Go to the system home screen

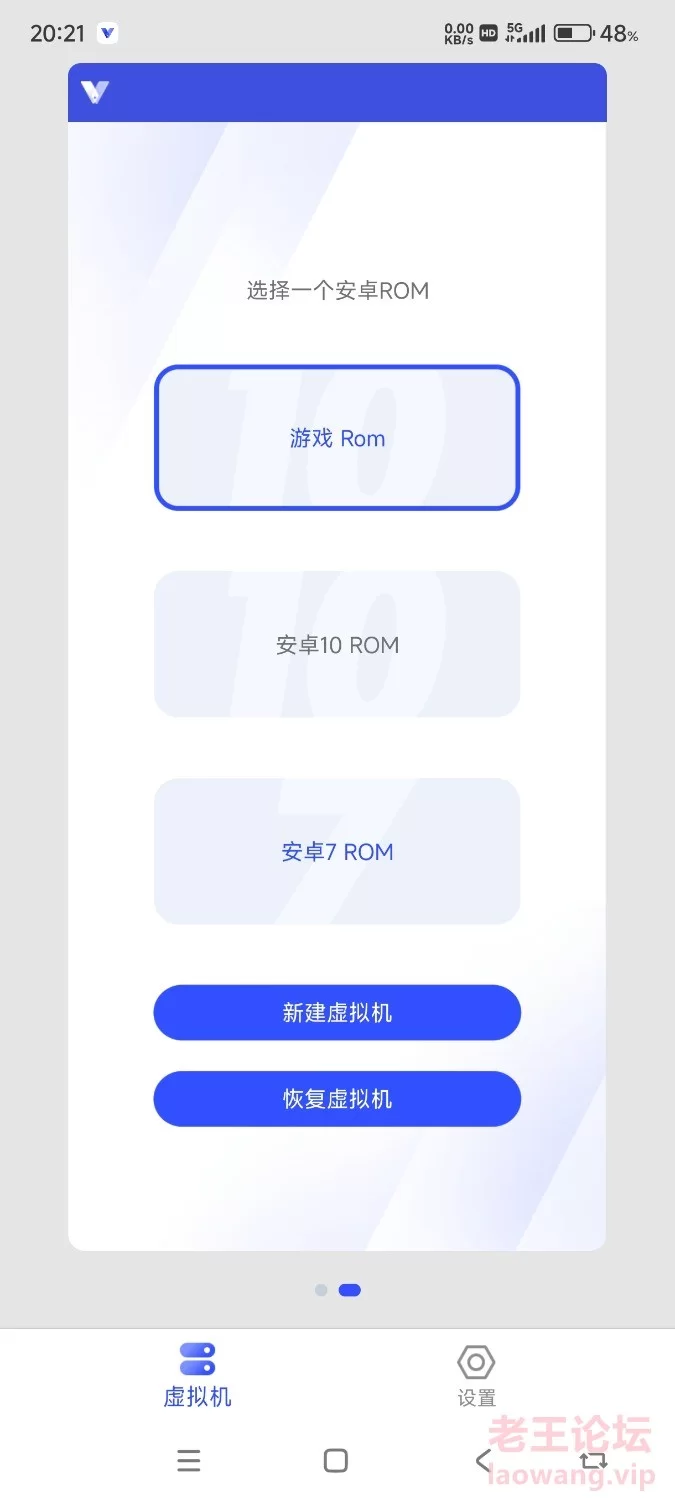[336, 1461]
